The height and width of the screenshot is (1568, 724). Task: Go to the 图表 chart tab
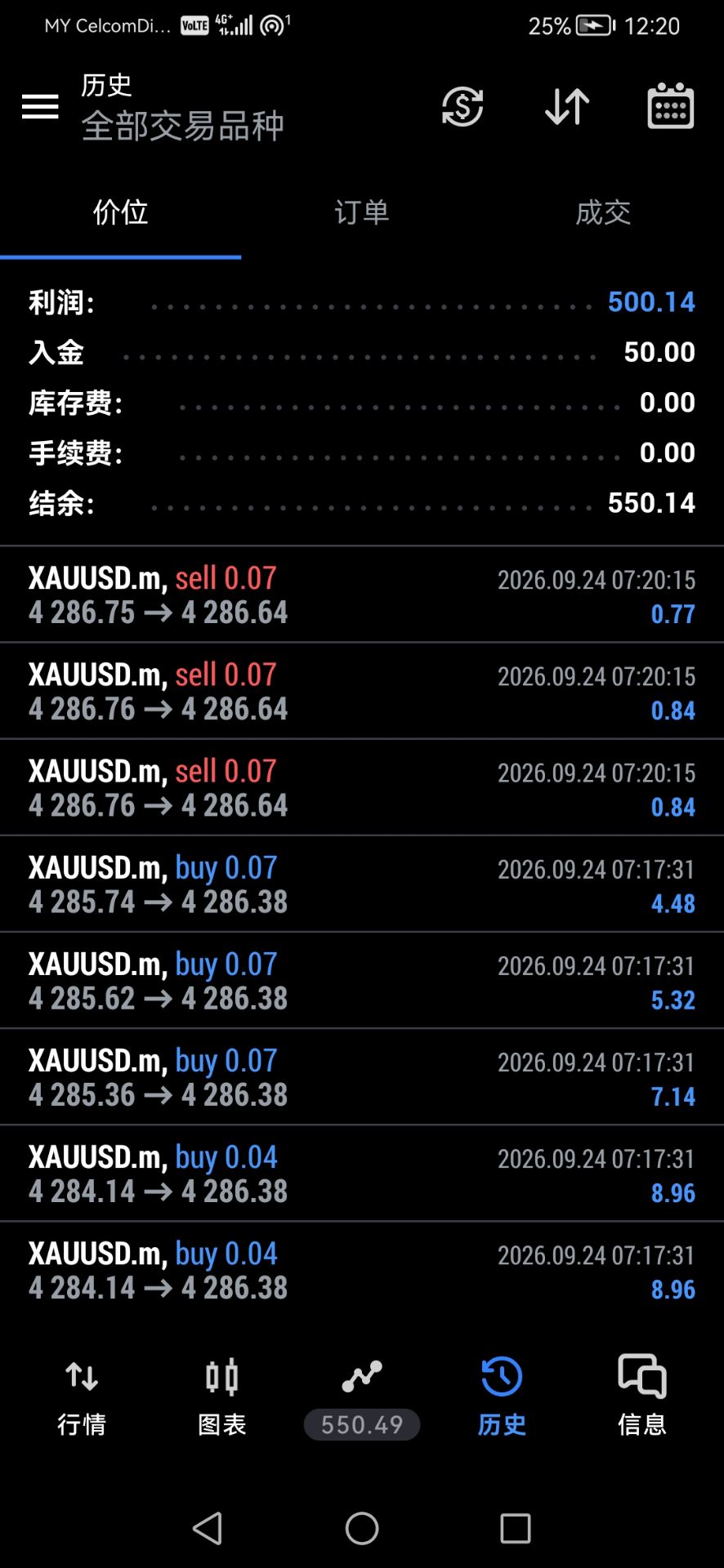tap(222, 1398)
